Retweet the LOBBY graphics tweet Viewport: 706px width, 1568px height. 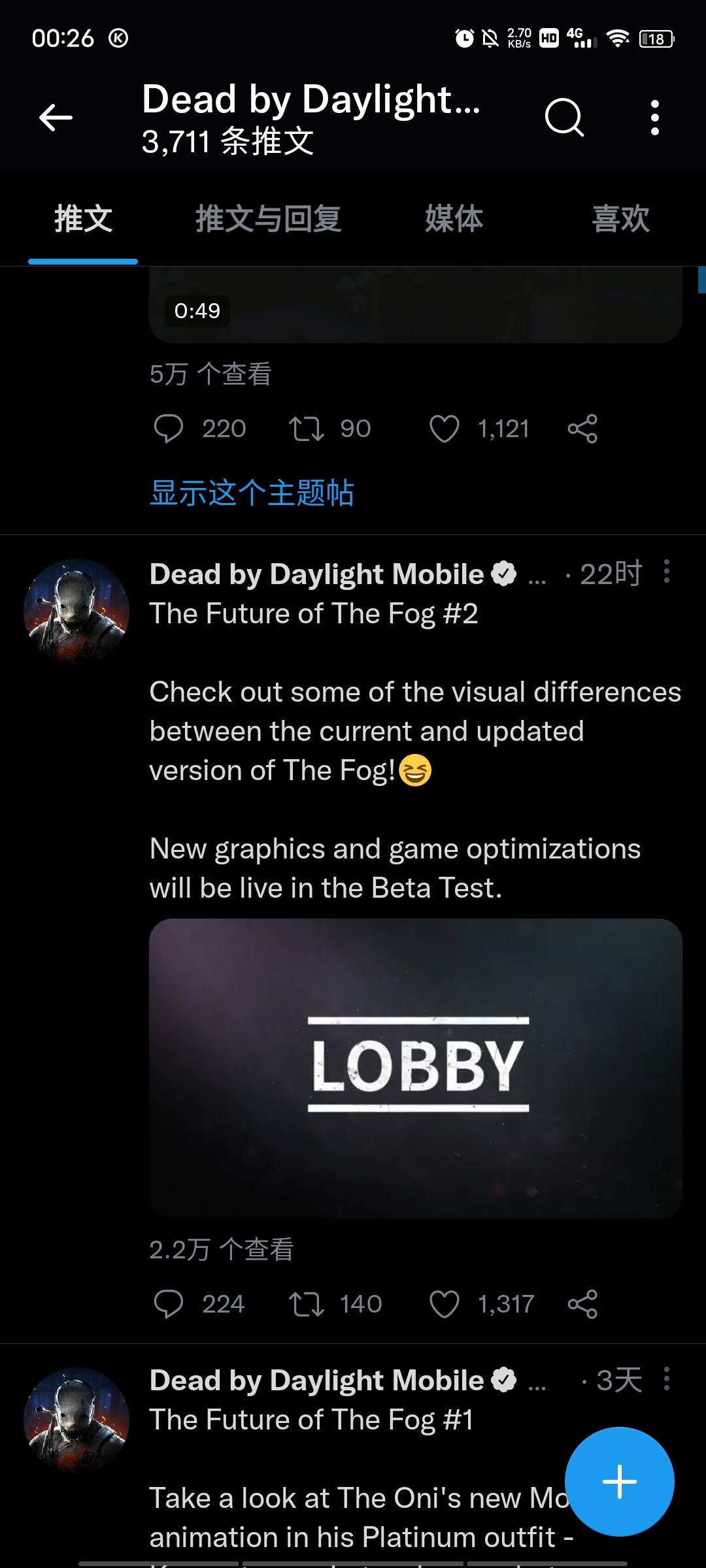[x=308, y=1303]
